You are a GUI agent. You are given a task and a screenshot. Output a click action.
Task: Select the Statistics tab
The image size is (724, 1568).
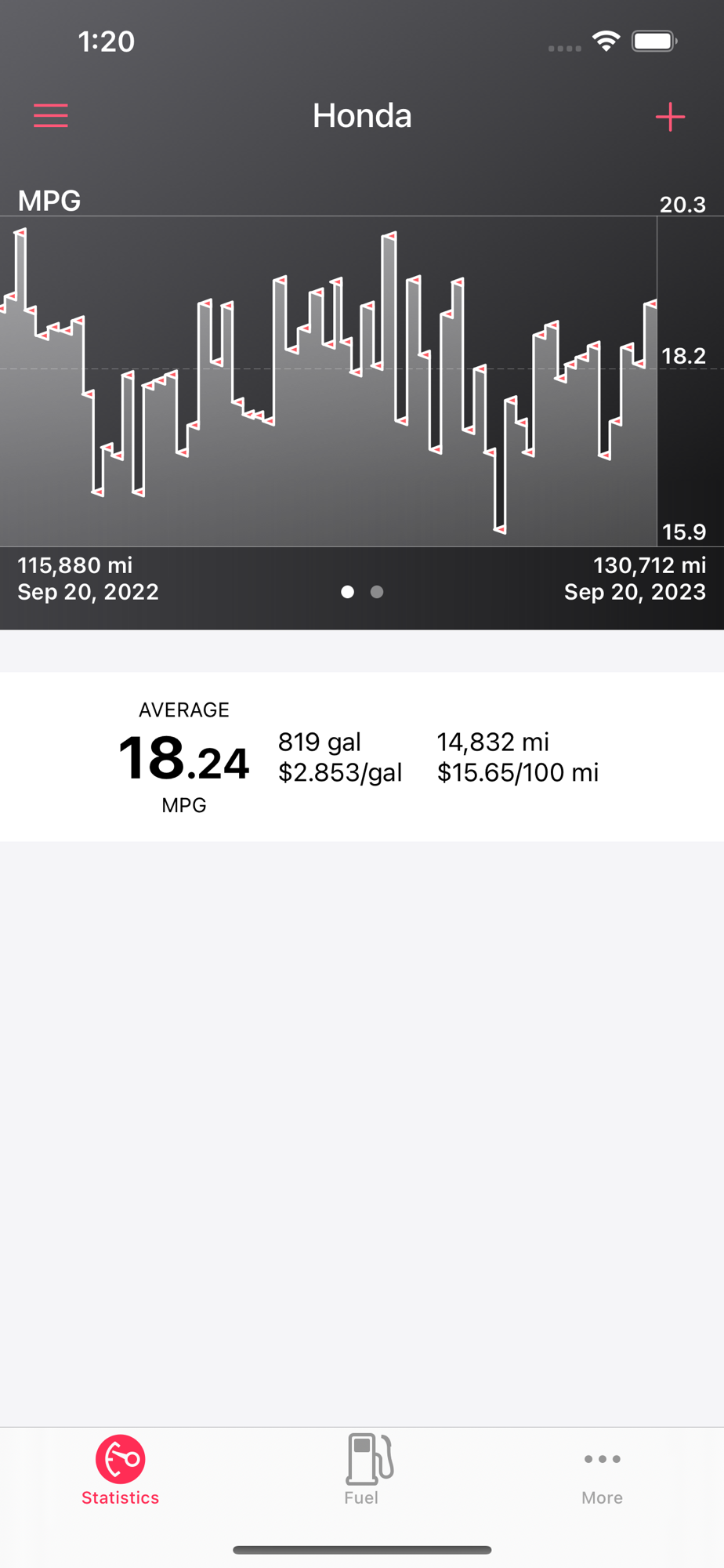121,1469
